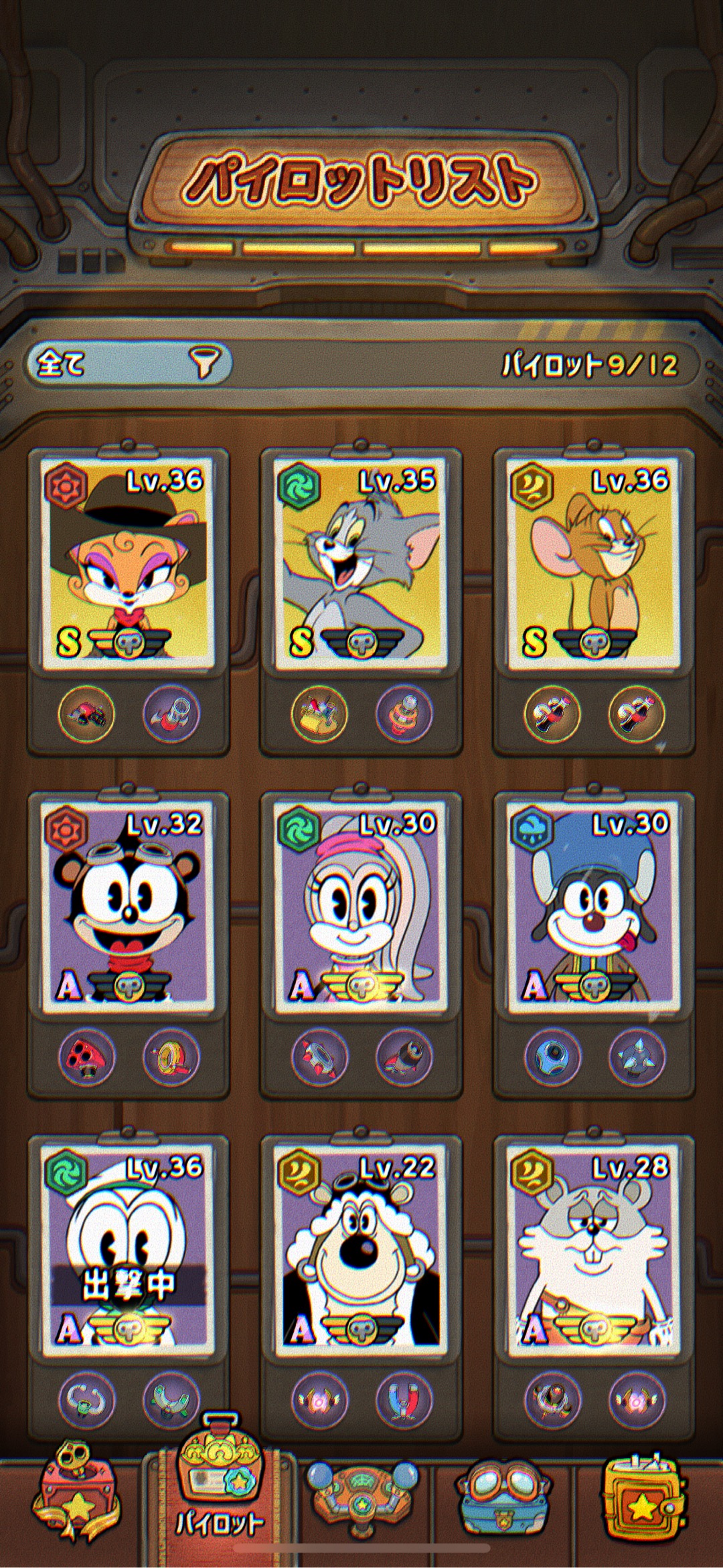The height and width of the screenshot is (1568, 723).
Task: View the Lv.22 sheep pilot card
Action: click(x=360, y=1248)
